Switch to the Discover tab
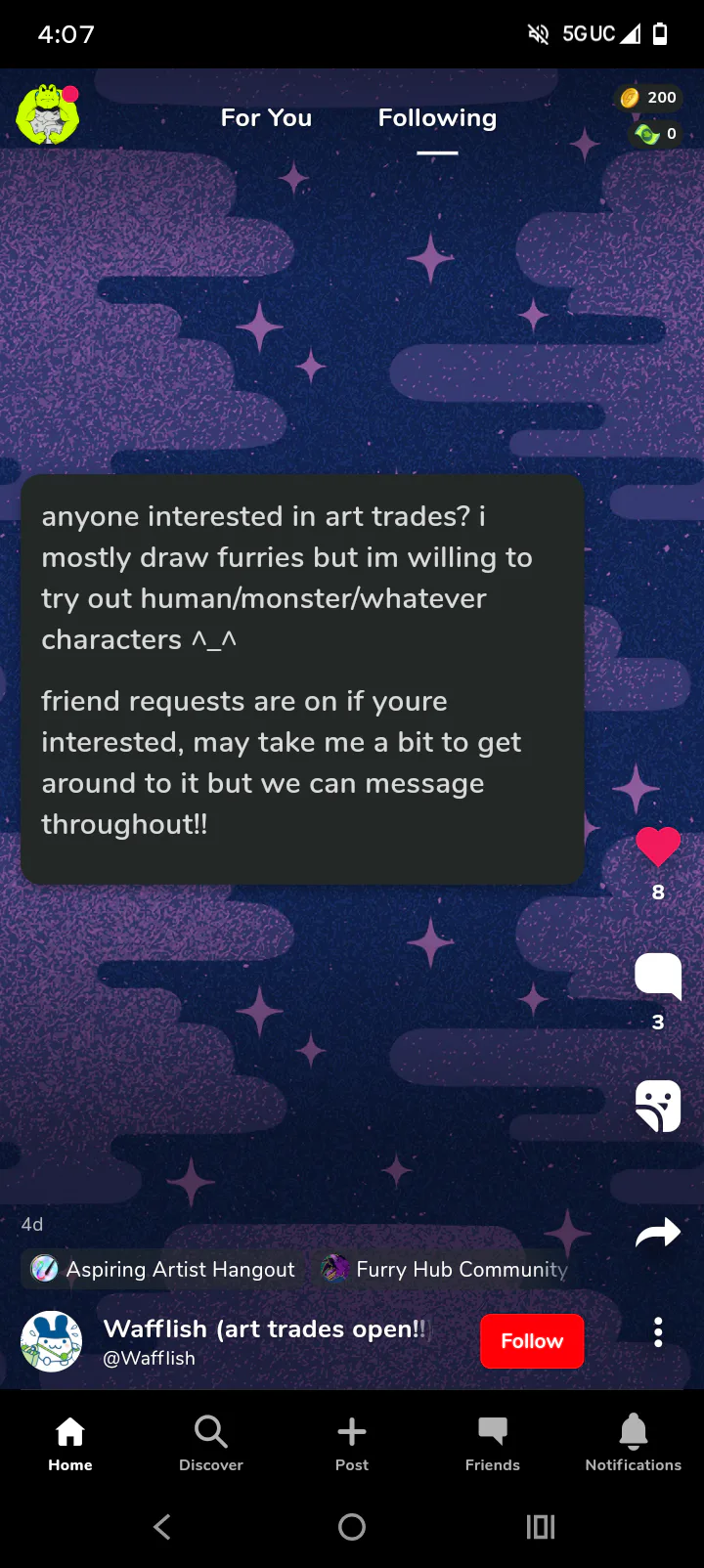704x1568 pixels. coord(211,1443)
